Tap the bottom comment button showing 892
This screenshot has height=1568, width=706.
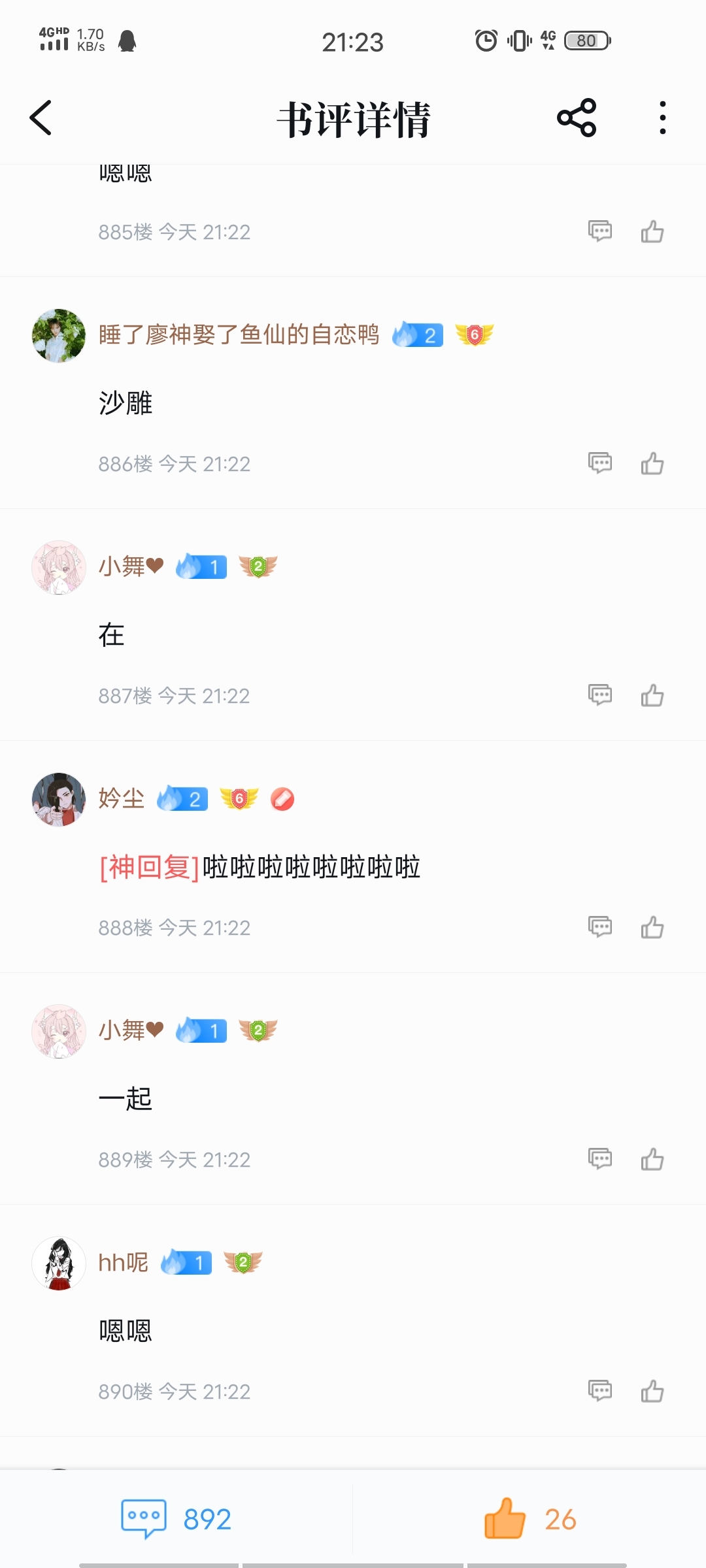[176, 1519]
